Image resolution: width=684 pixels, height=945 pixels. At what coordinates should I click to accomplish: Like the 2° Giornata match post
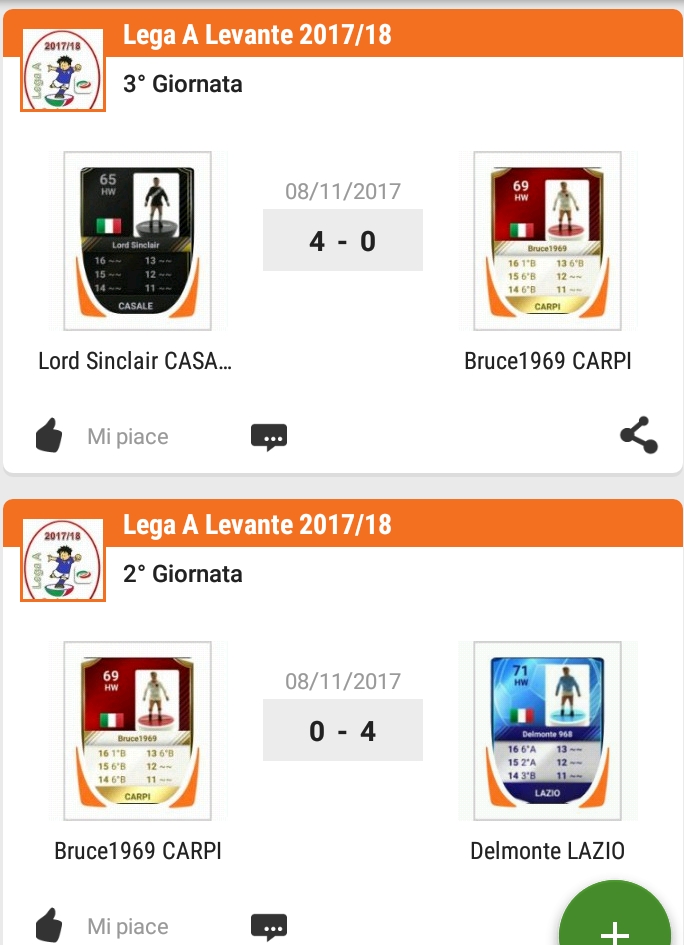click(x=49, y=925)
